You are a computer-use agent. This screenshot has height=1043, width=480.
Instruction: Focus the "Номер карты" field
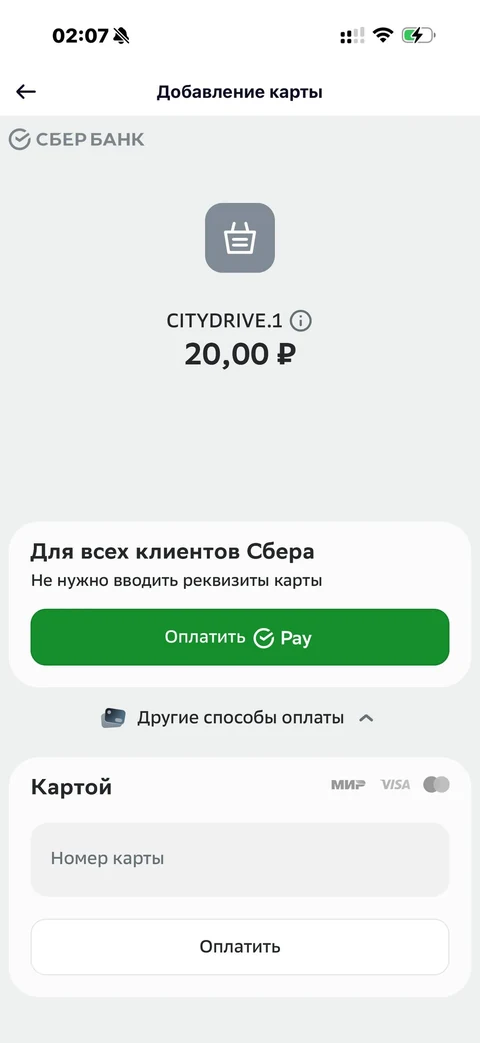240,859
